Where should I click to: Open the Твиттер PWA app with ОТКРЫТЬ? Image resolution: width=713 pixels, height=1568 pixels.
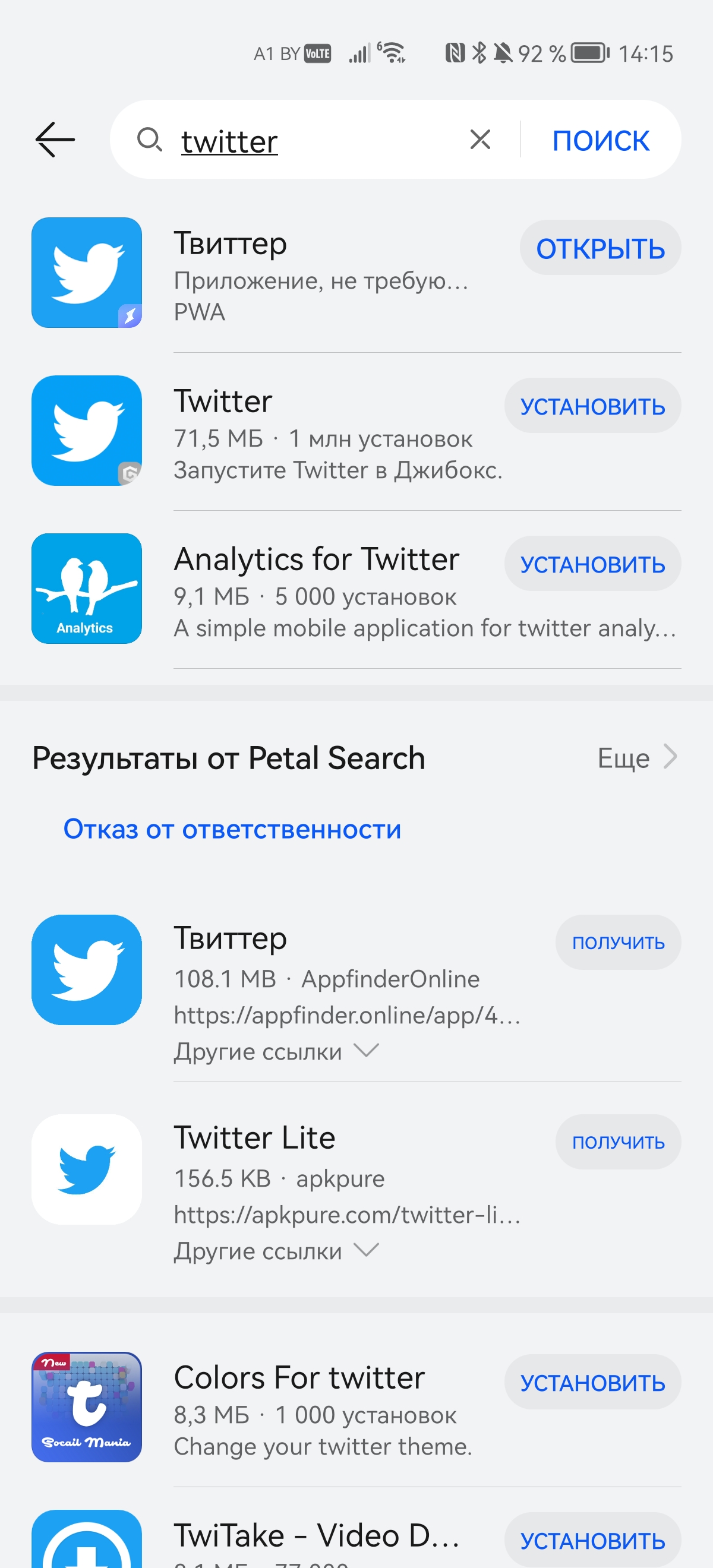coord(600,248)
